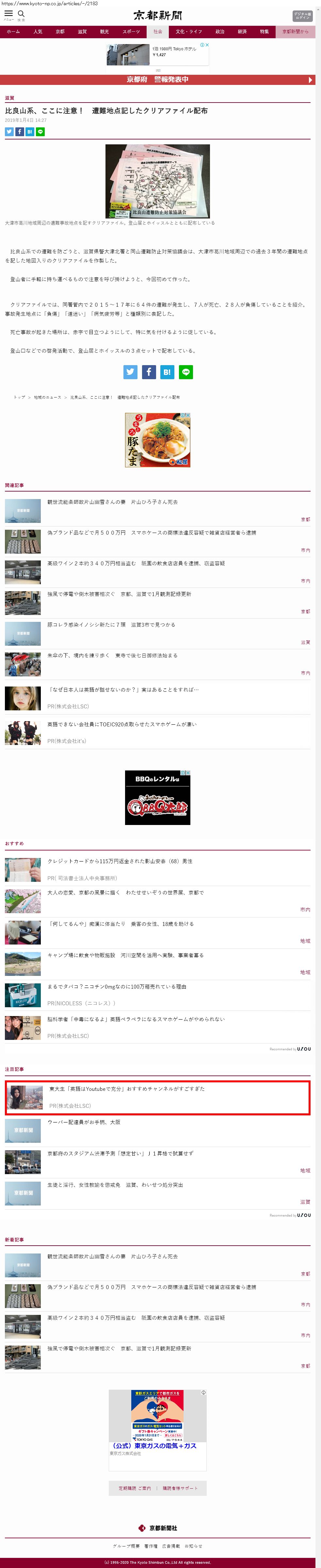Switch to the ホーム tab
321x1568 pixels.
click(13, 32)
